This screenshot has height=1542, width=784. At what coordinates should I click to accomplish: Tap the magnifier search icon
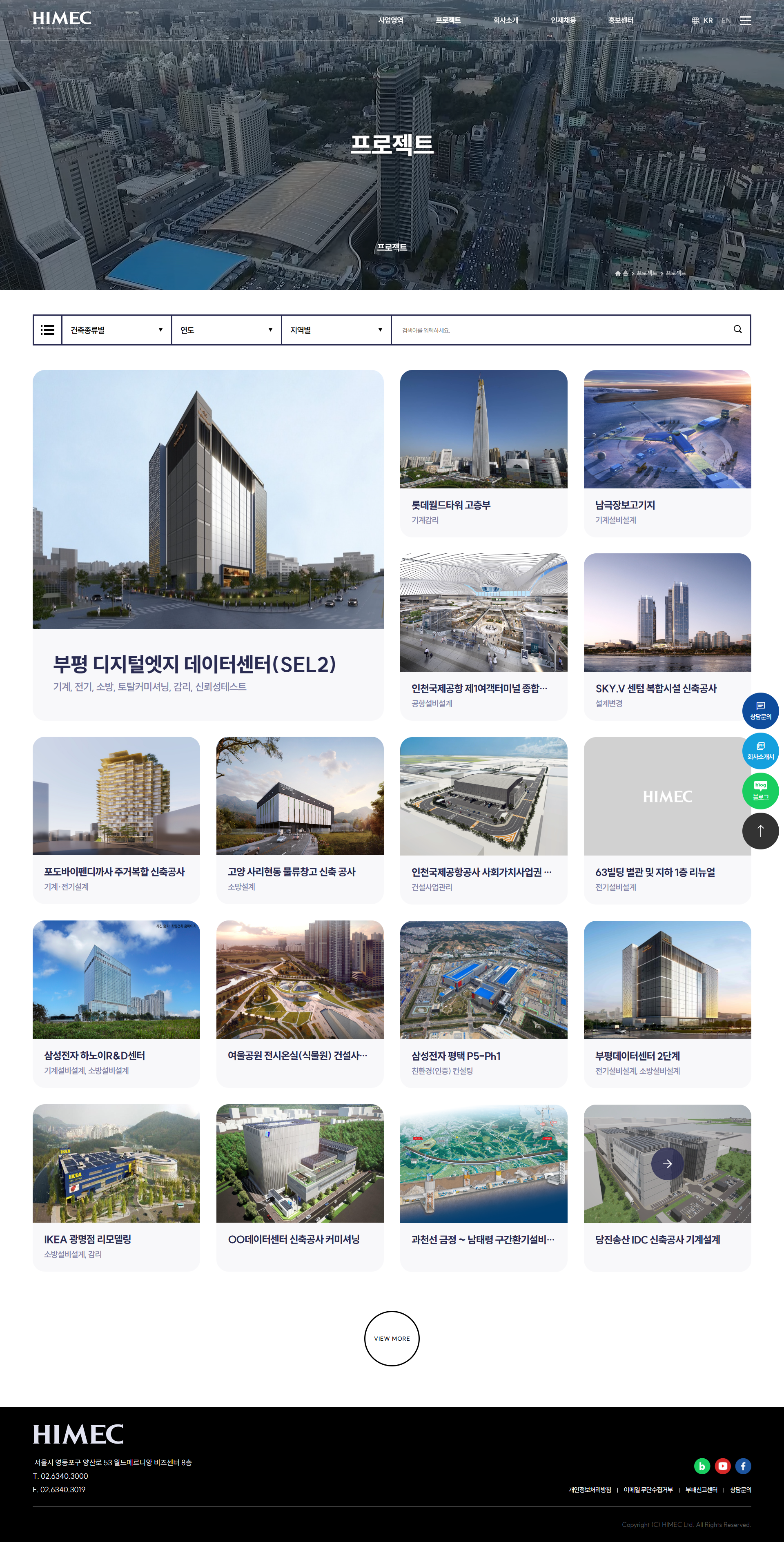(x=737, y=329)
